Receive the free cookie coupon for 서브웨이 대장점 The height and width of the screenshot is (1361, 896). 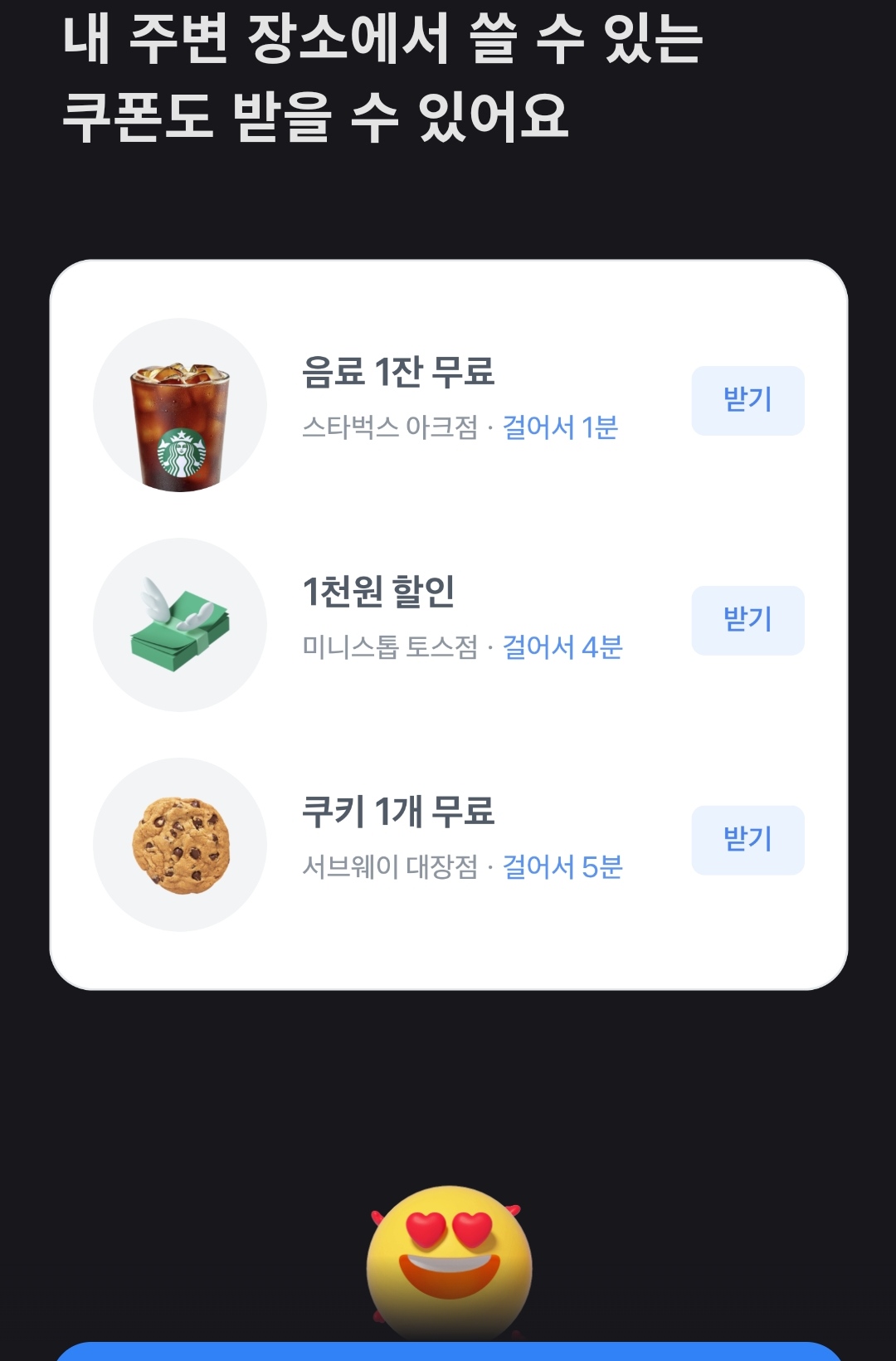pyautogui.click(x=747, y=840)
